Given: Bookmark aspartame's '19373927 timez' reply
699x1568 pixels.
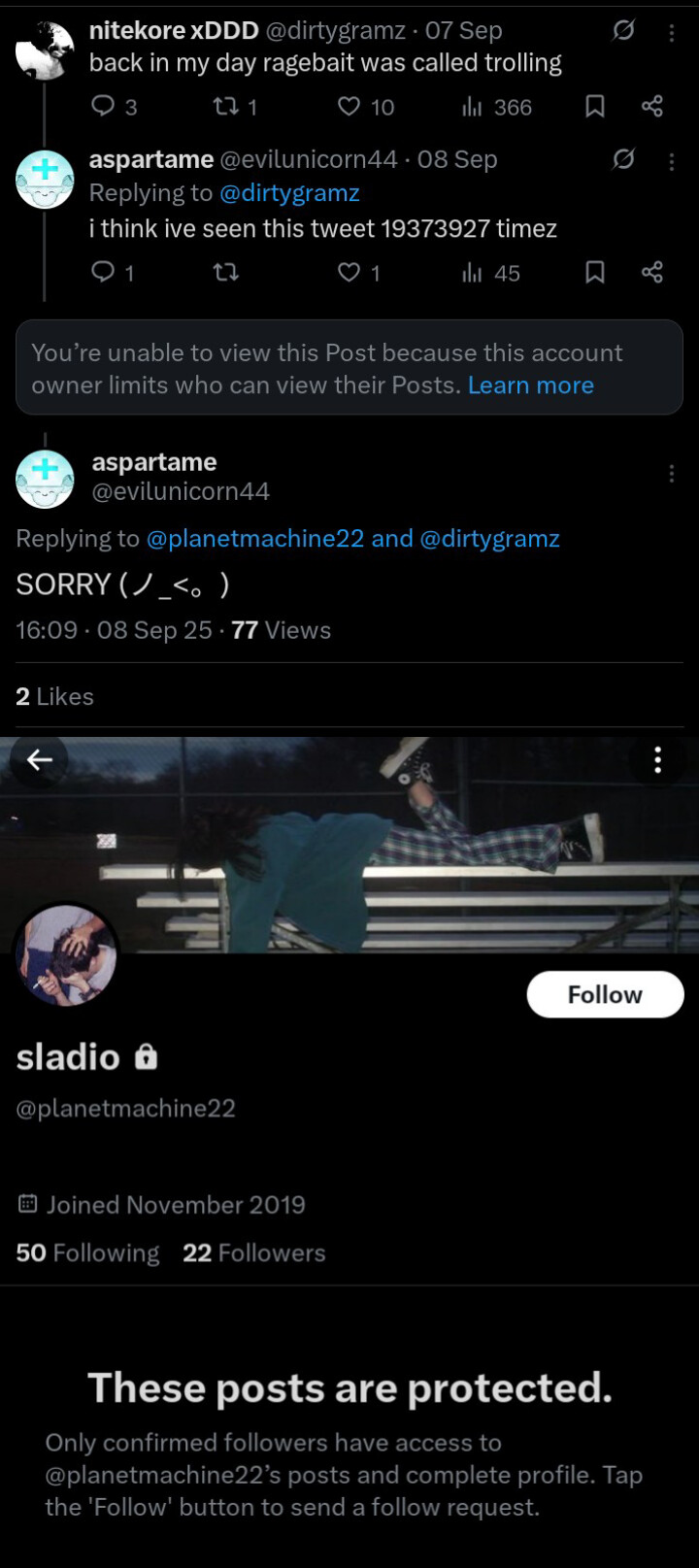Looking at the screenshot, I should pyautogui.click(x=595, y=273).
